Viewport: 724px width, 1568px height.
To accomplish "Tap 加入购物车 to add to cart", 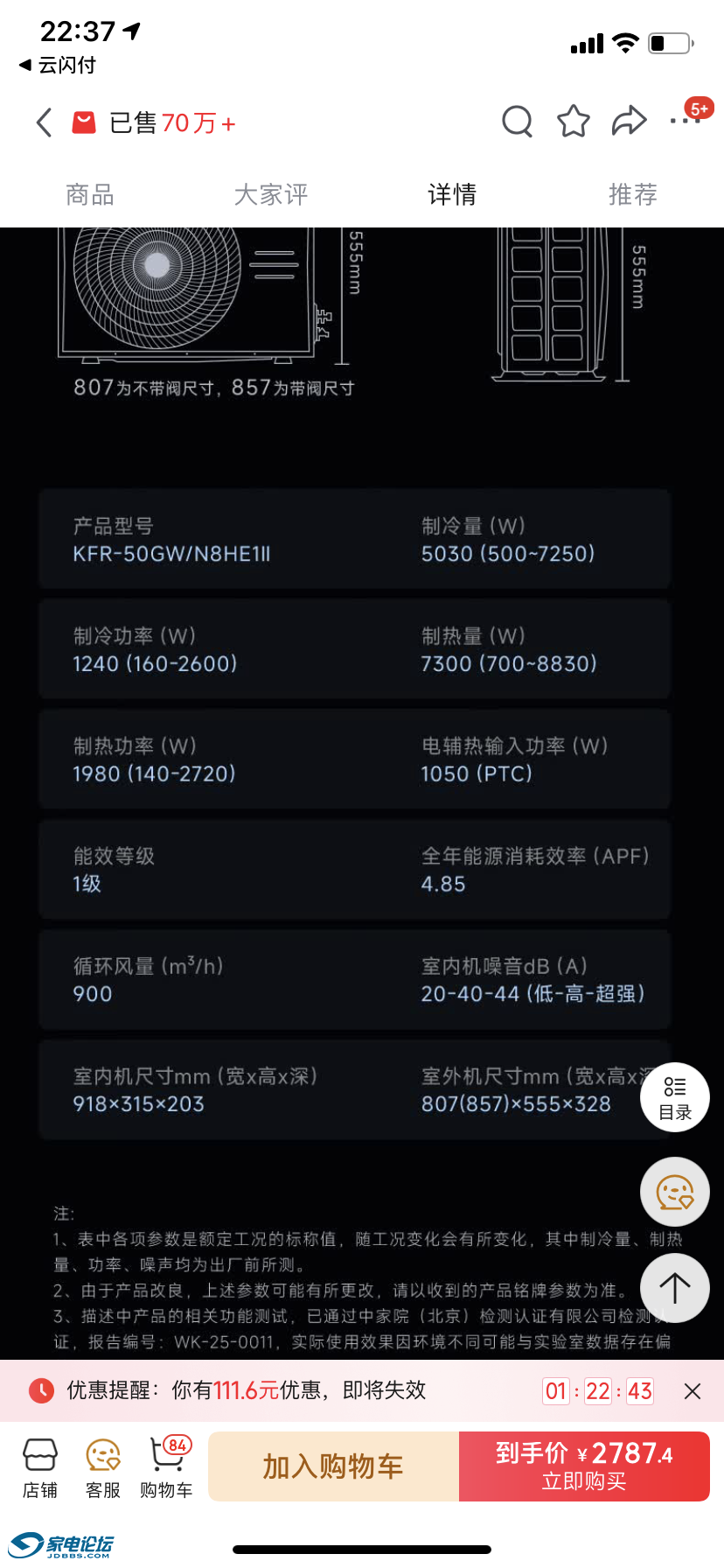I will (333, 1466).
